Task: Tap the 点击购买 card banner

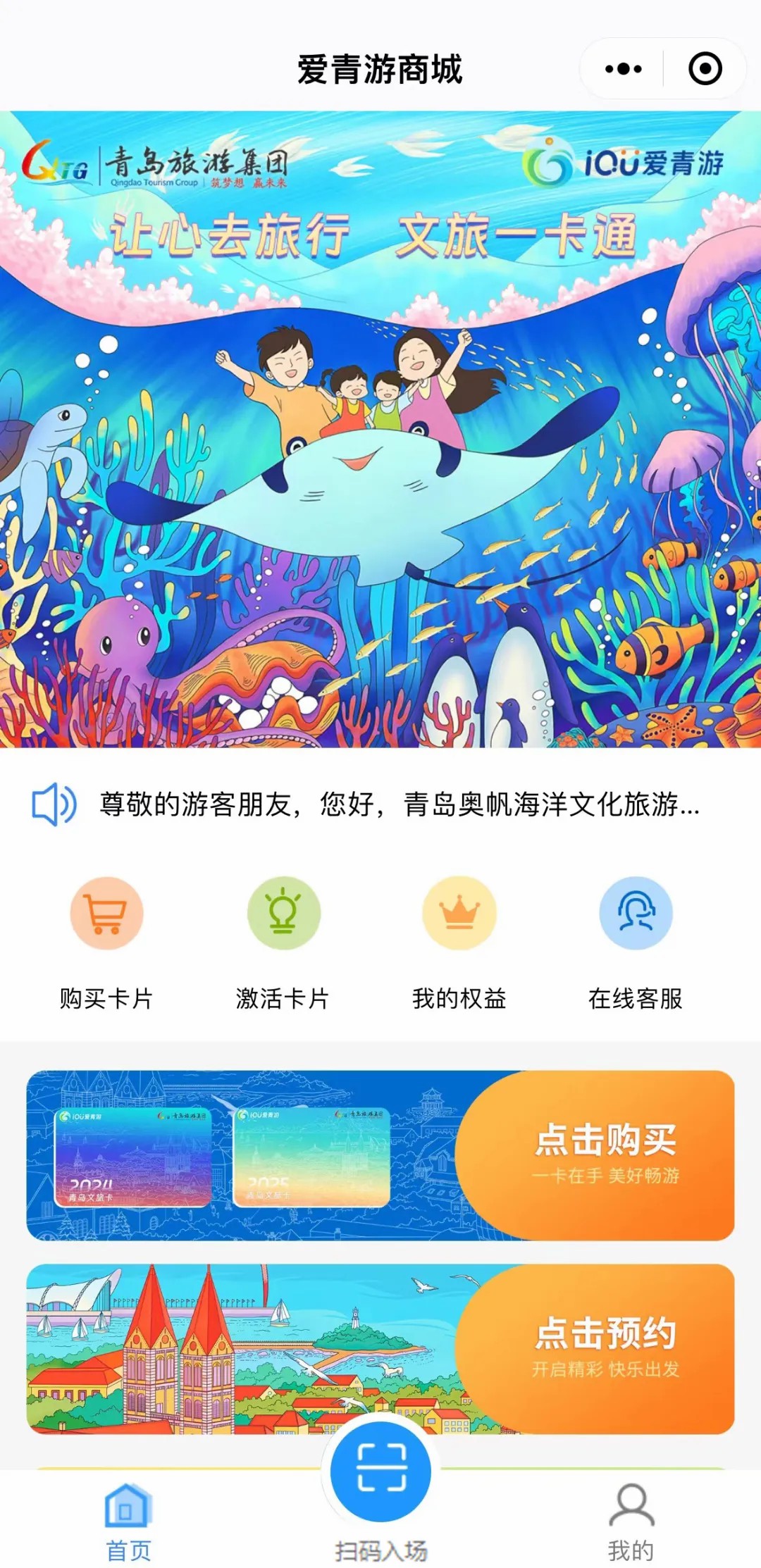Action: (380, 1155)
